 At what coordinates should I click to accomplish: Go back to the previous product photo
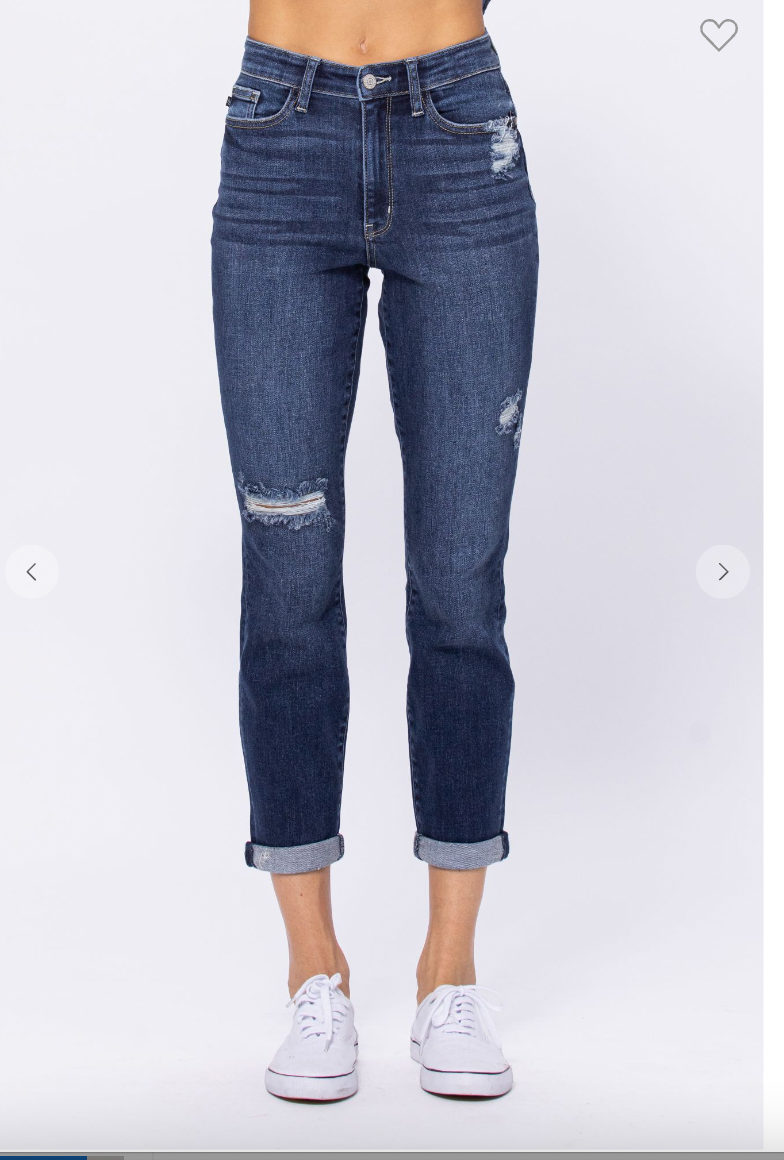click(x=32, y=572)
